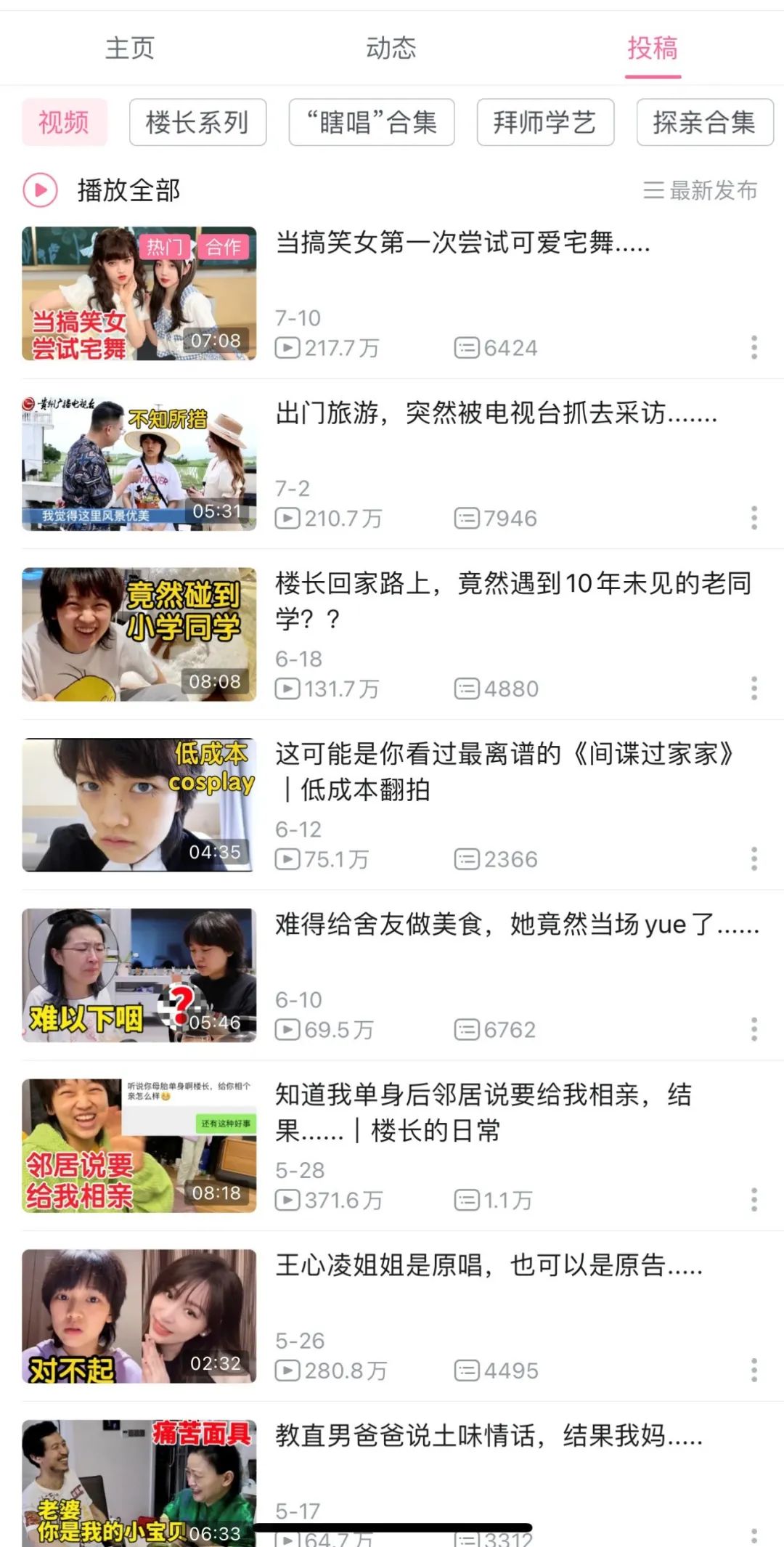Change sort order via 最新发布
This screenshot has width=784, height=1547.
pos(701,190)
